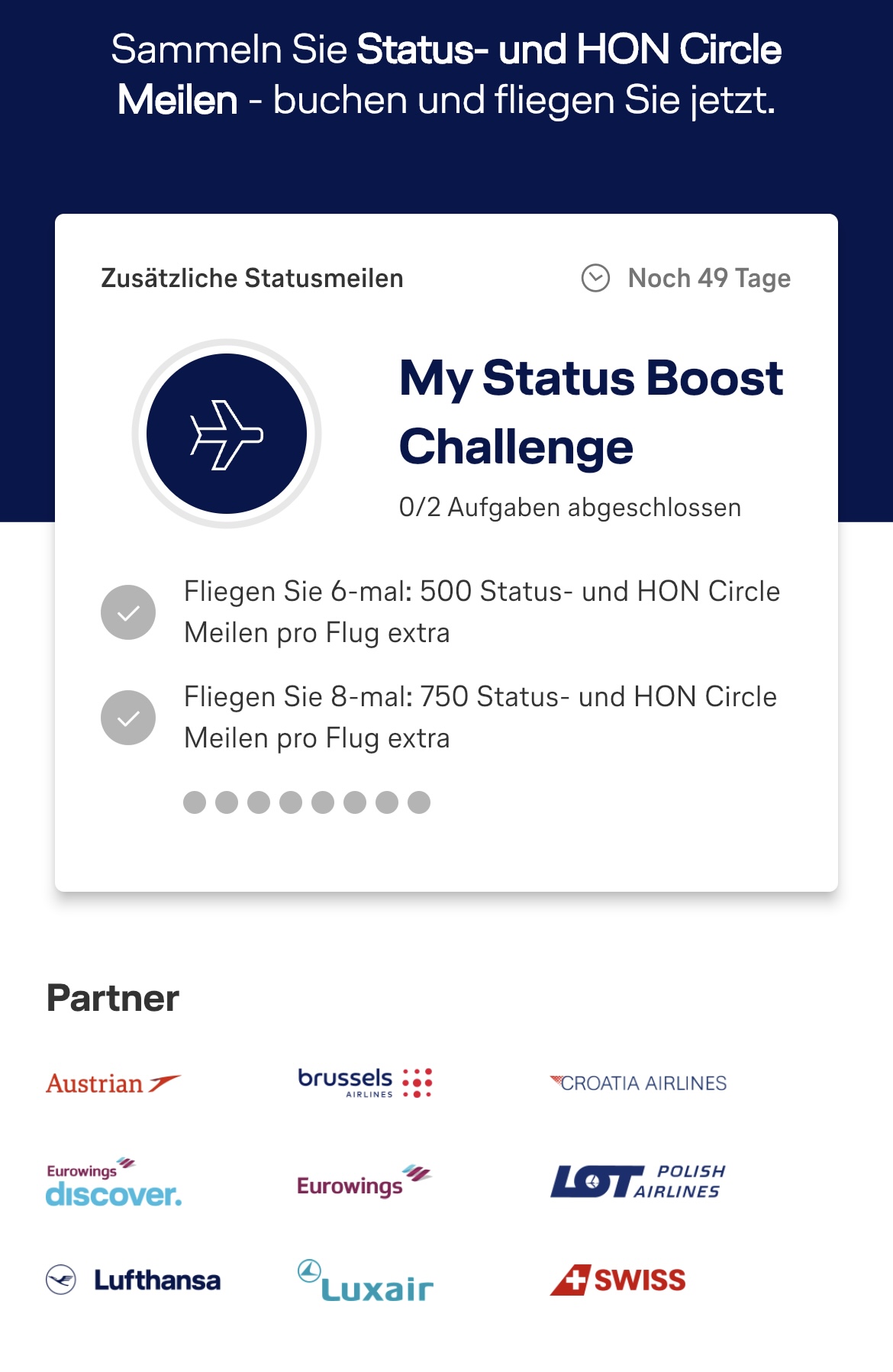Open the Austrian partner logo
Image resolution: width=893 pixels, height=1372 pixels.
tap(113, 1083)
